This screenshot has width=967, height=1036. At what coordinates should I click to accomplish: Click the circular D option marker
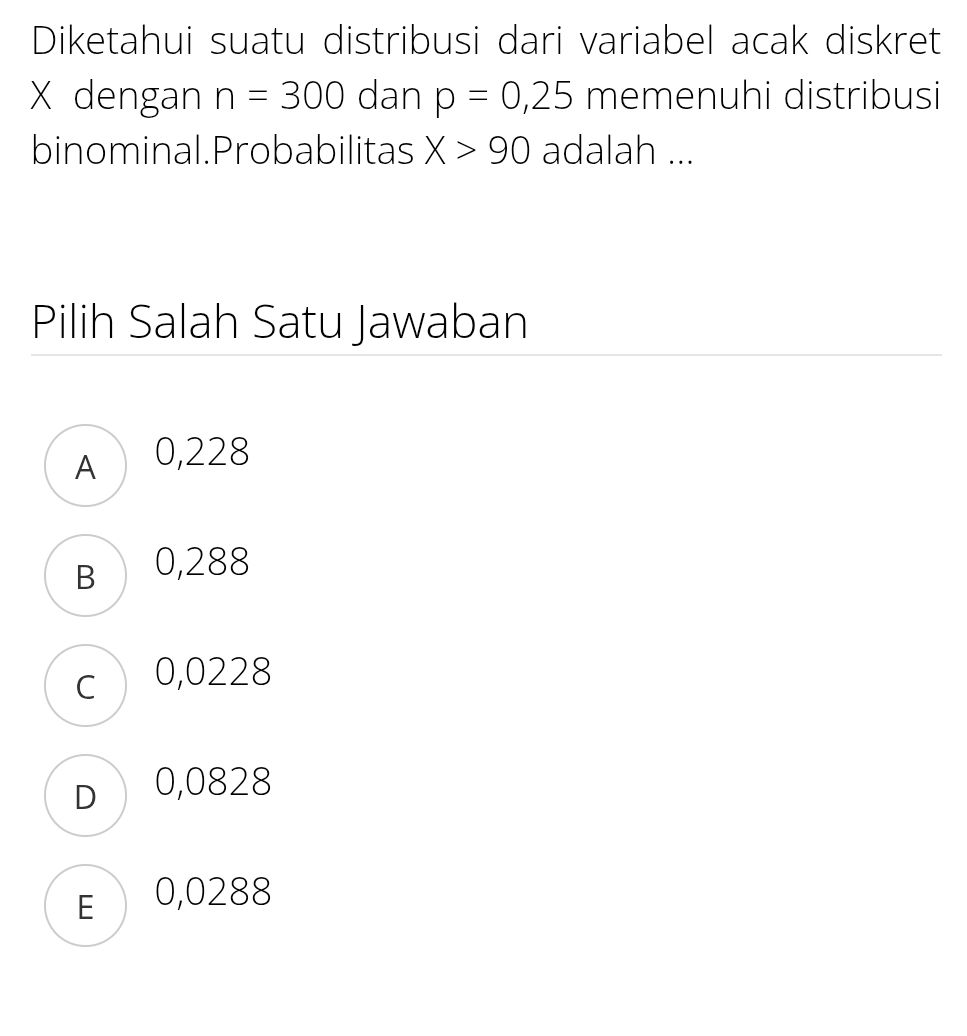click(x=85, y=795)
